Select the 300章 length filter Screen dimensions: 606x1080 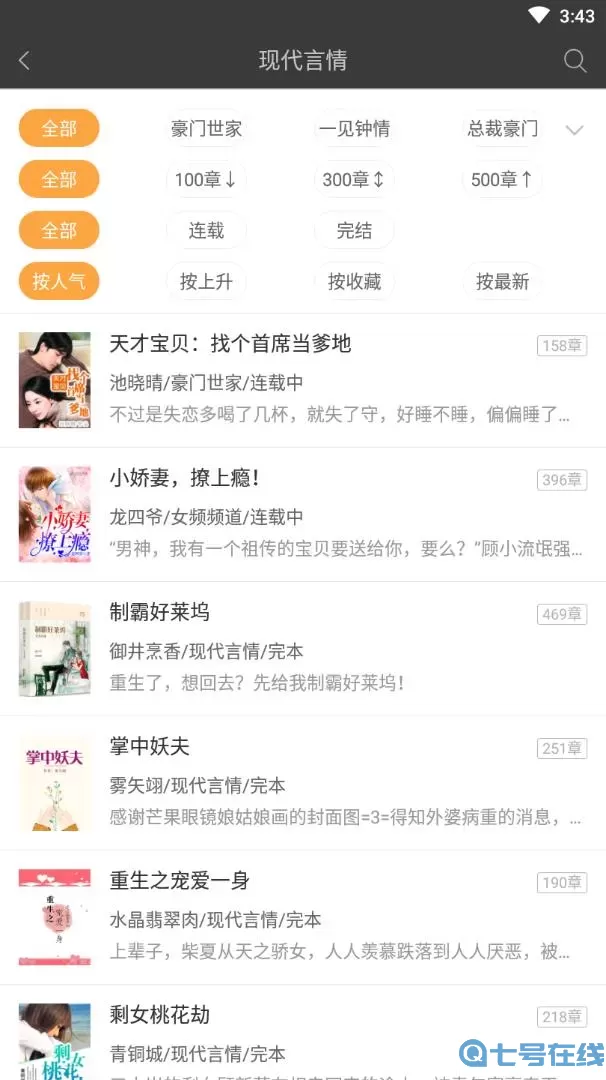[x=354, y=180]
